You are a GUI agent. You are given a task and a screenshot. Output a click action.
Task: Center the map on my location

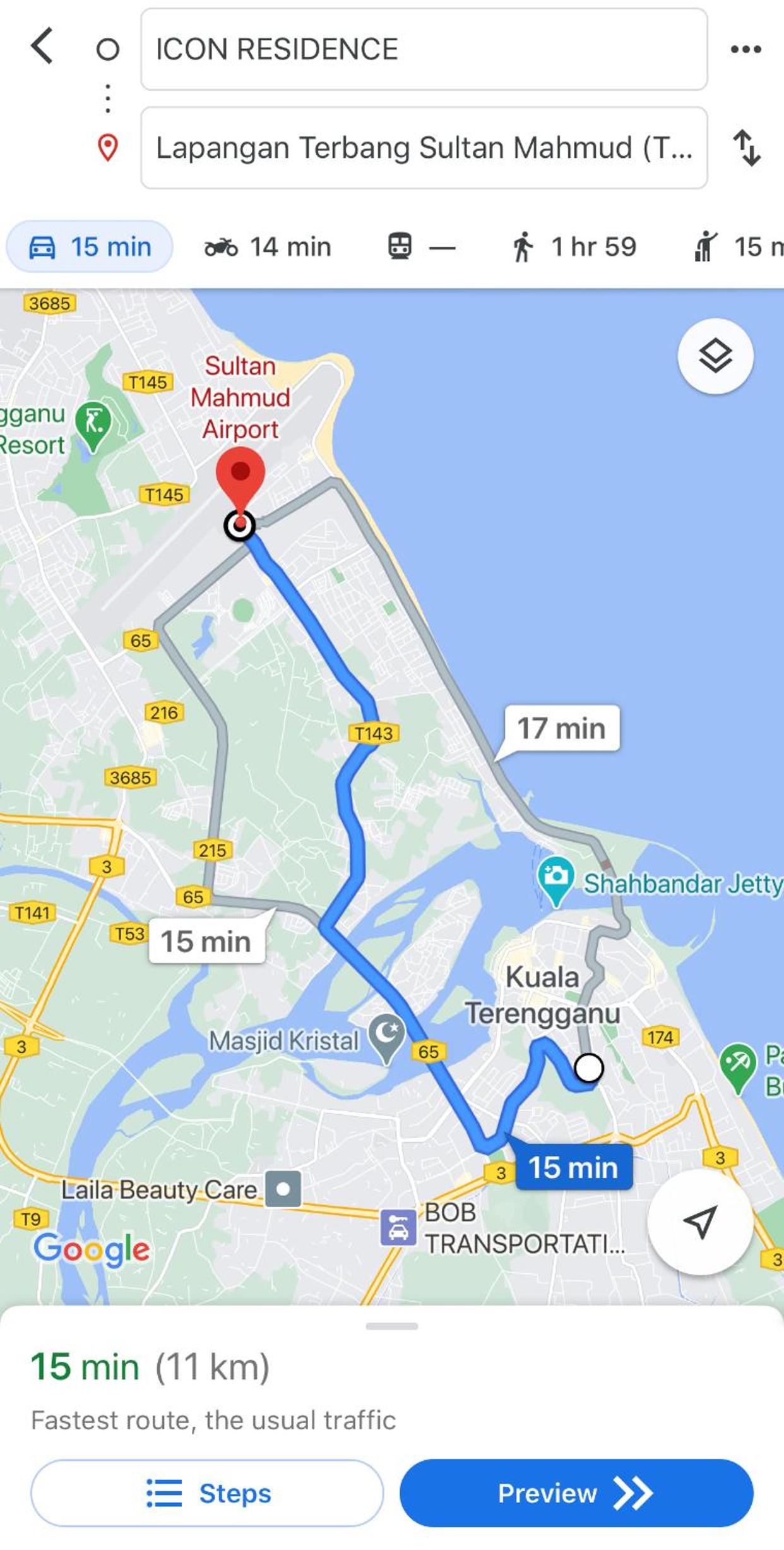(x=700, y=1222)
